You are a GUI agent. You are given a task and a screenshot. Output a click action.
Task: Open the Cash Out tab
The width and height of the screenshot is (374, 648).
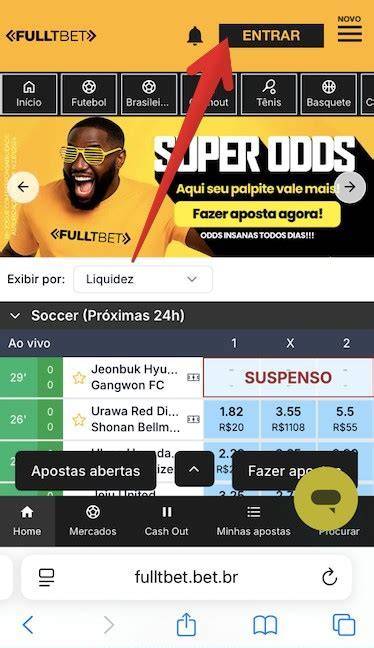167,522
